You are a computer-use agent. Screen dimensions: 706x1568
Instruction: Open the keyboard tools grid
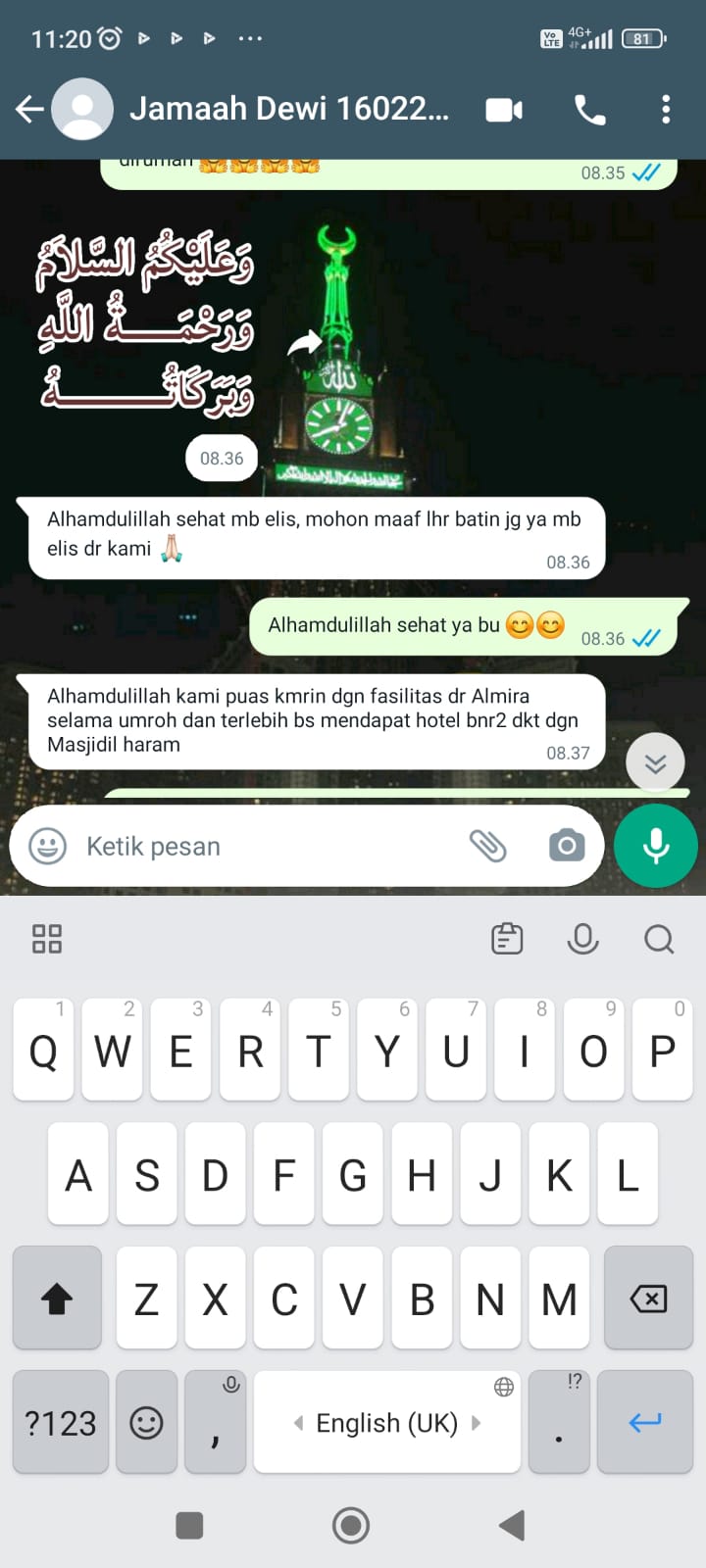coord(47,939)
